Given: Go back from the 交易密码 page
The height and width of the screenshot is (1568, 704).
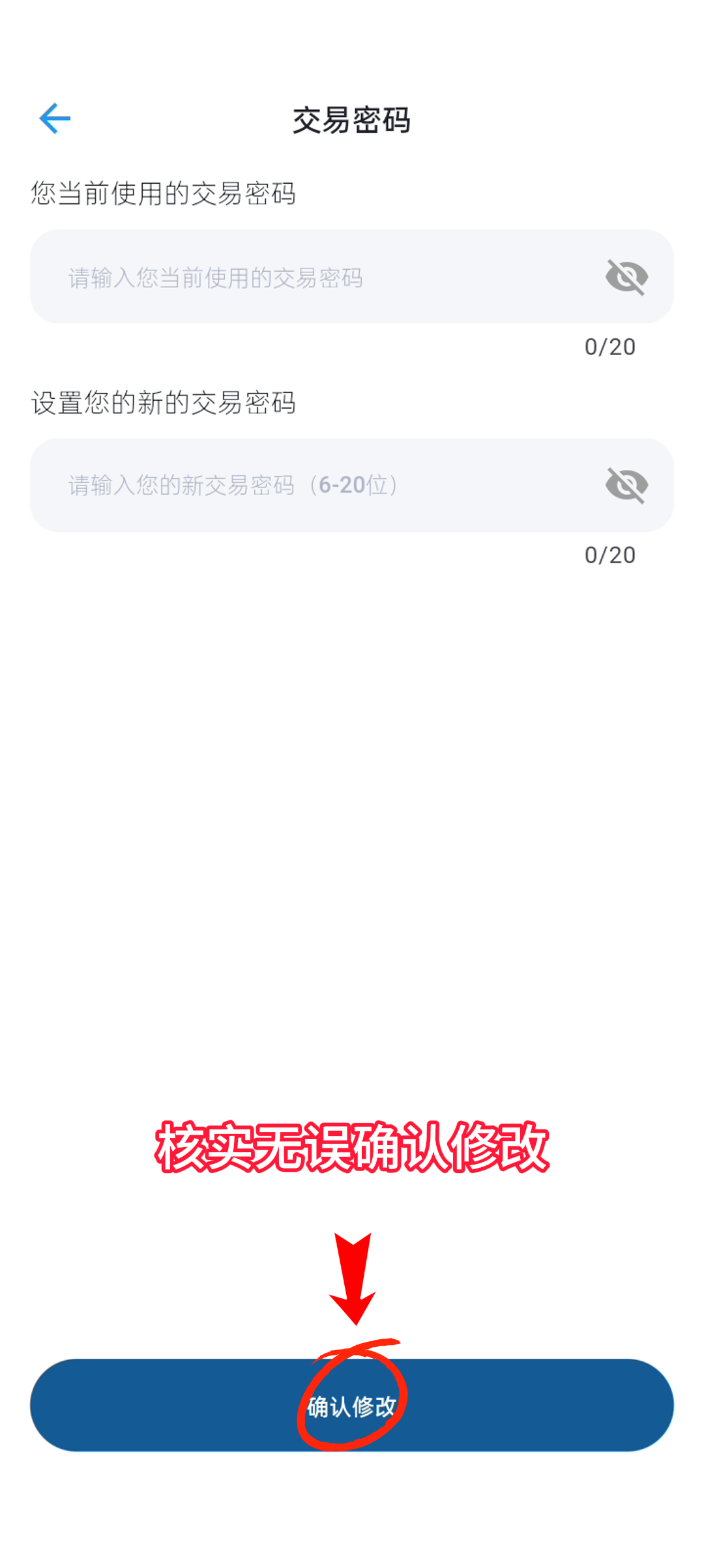Looking at the screenshot, I should pyautogui.click(x=55, y=119).
